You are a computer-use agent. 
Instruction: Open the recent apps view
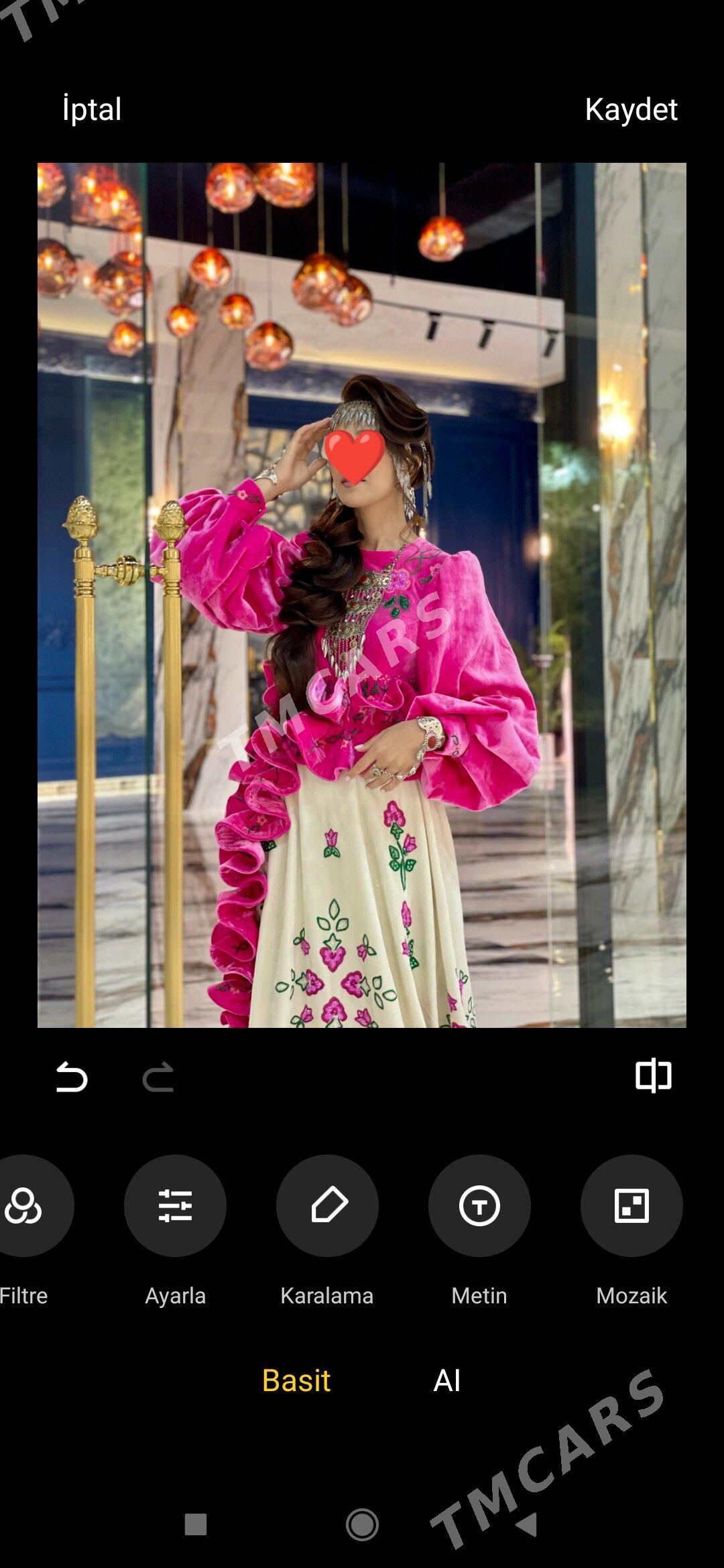pos(196,1524)
